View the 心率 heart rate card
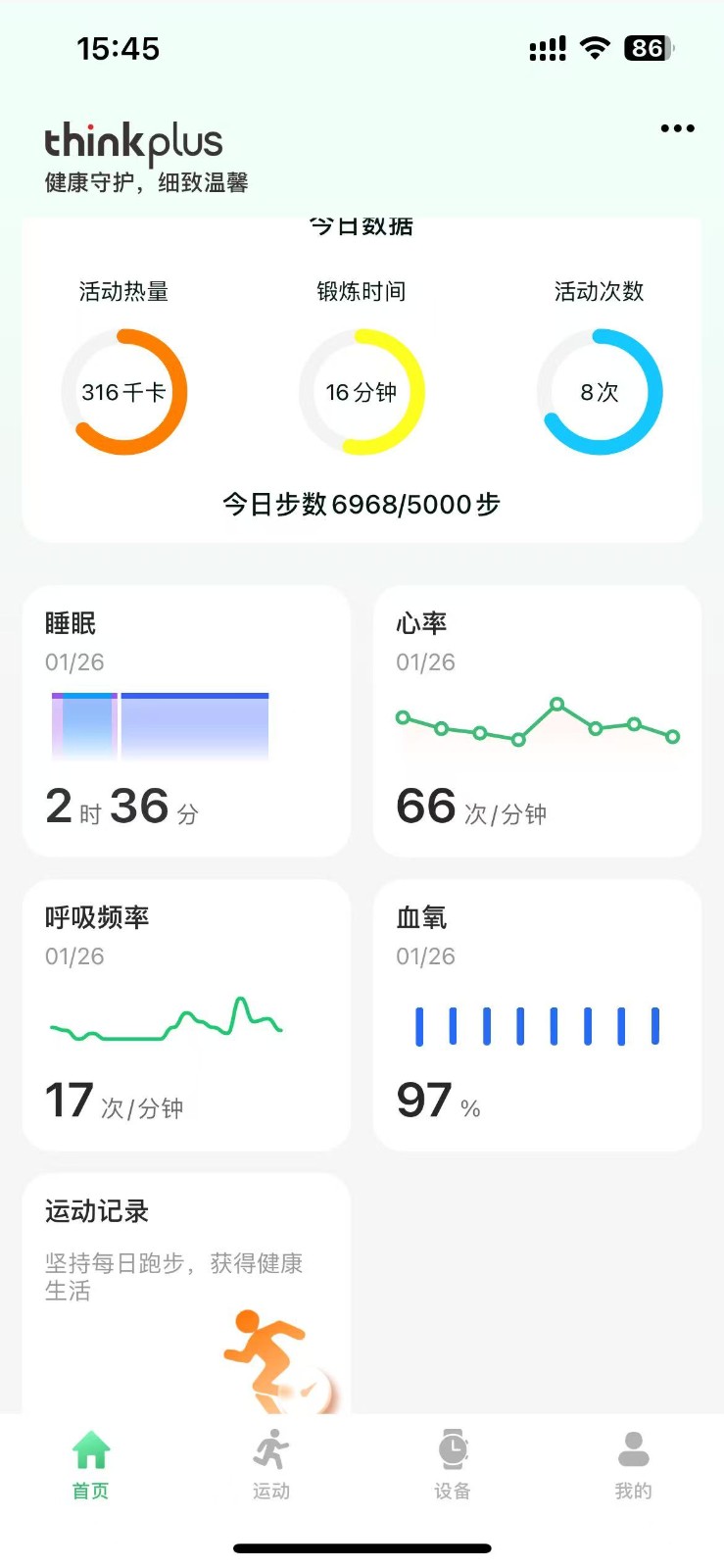 (x=537, y=721)
